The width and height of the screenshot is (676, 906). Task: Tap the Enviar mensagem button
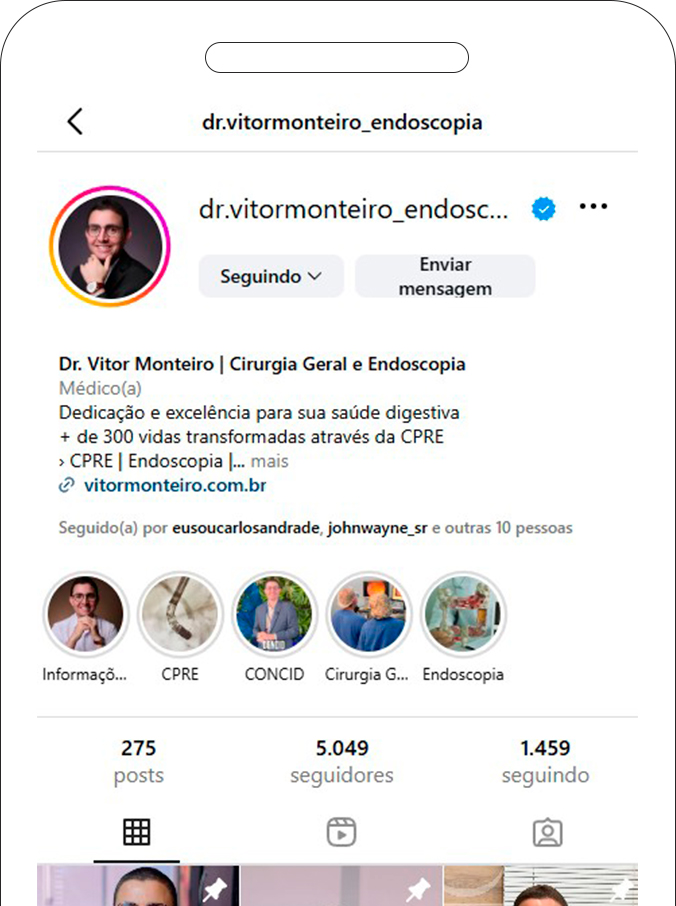[445, 276]
